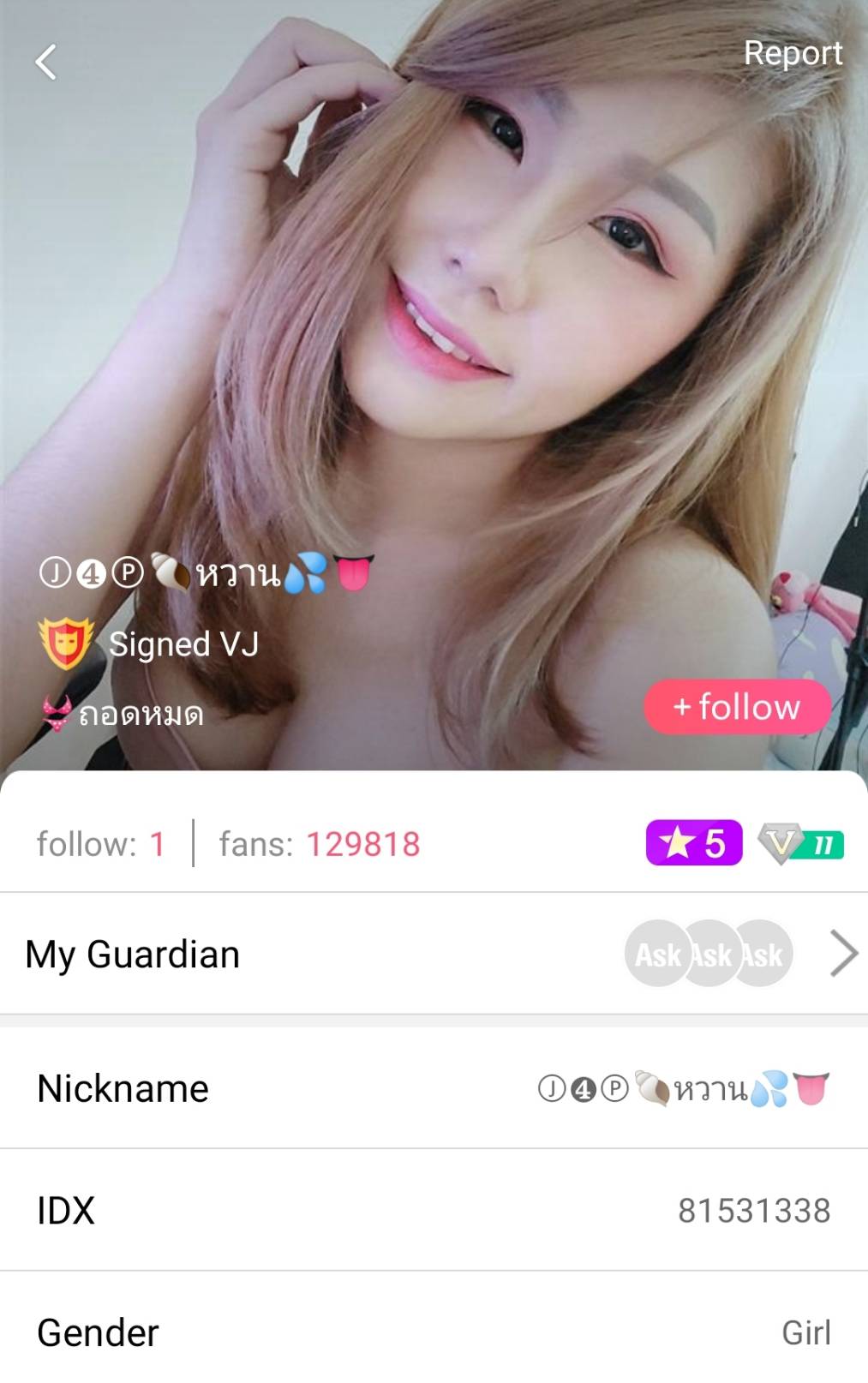Follow this Signed VJ
The image size is (868, 1383).
(737, 707)
